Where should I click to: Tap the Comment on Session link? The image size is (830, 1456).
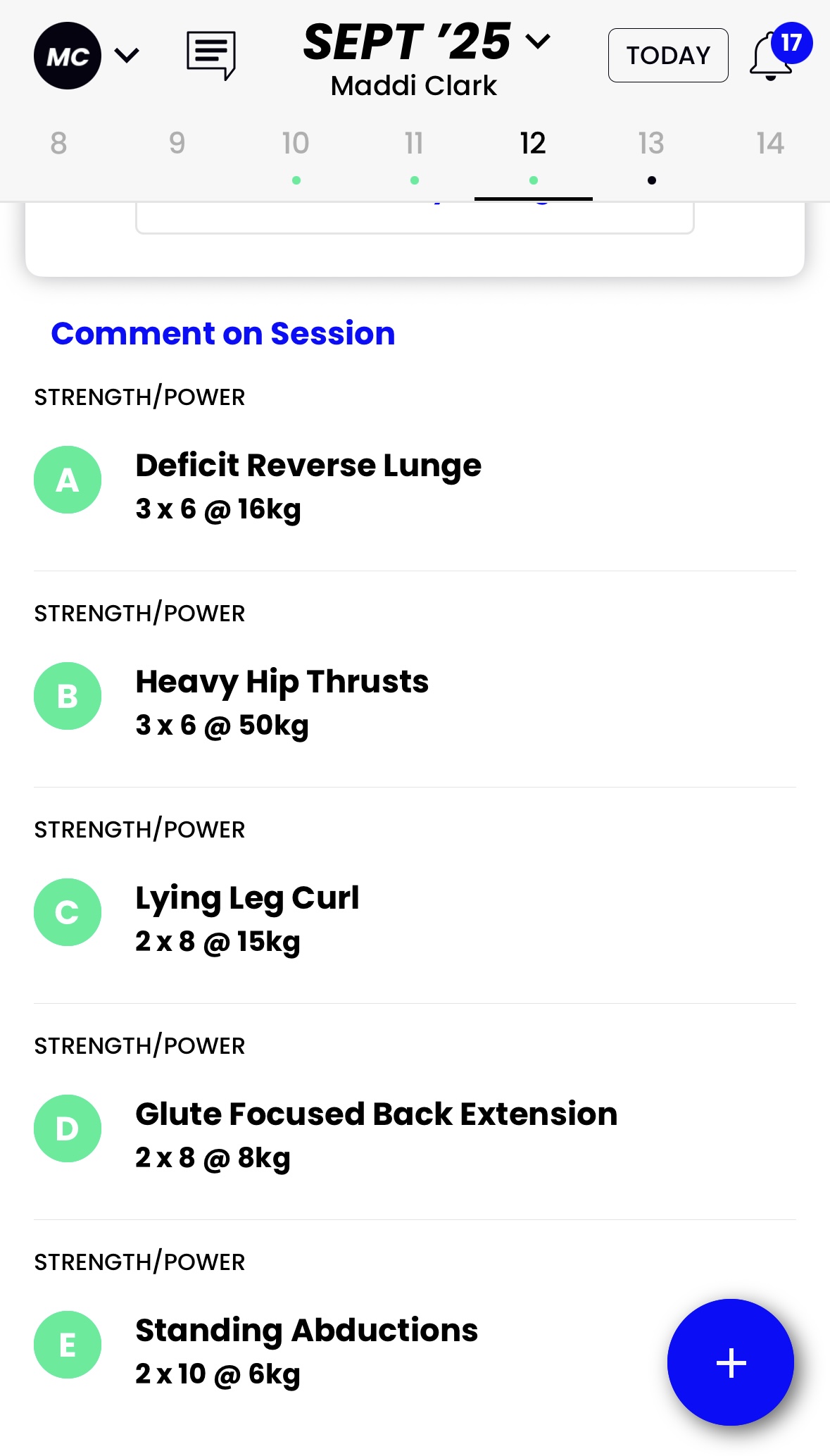click(222, 333)
